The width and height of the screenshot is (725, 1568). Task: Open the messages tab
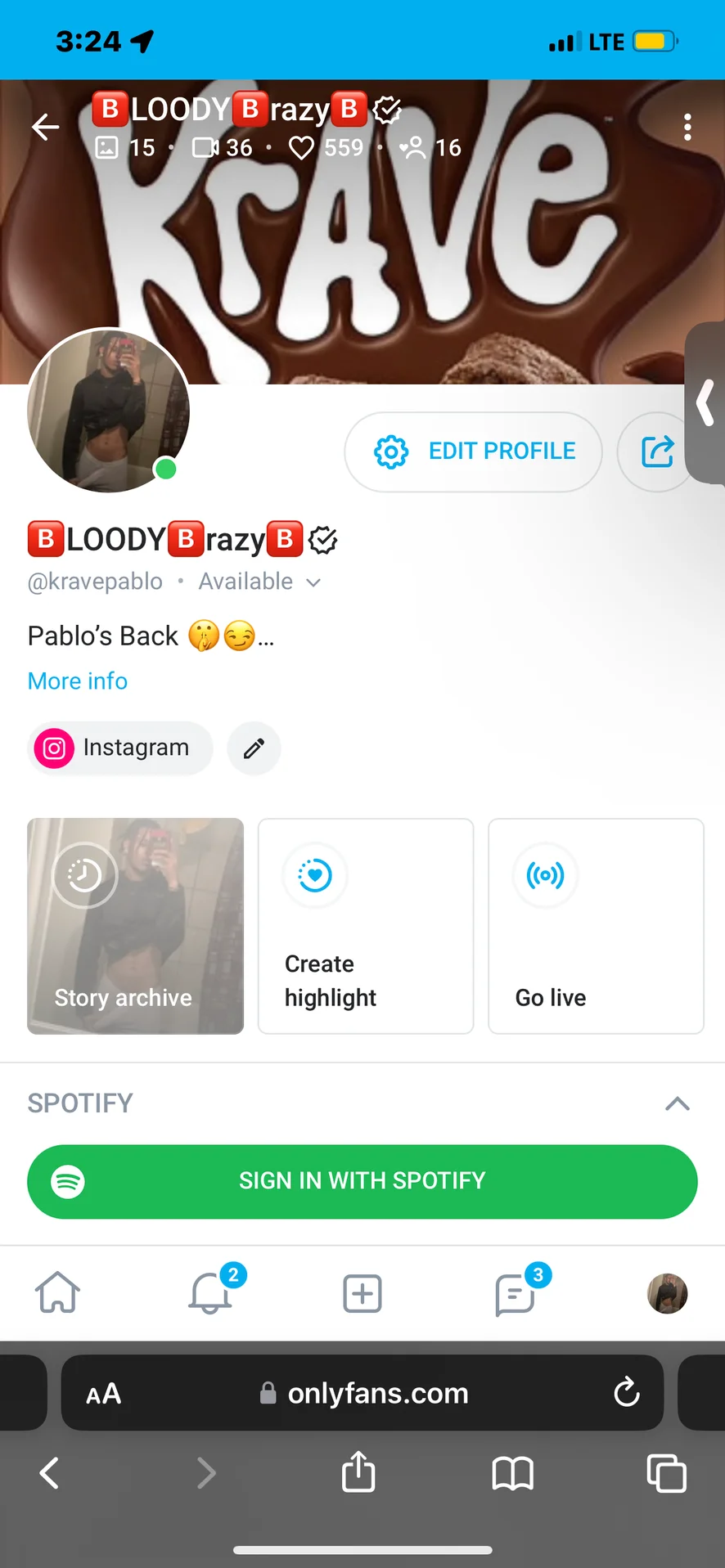(516, 1293)
